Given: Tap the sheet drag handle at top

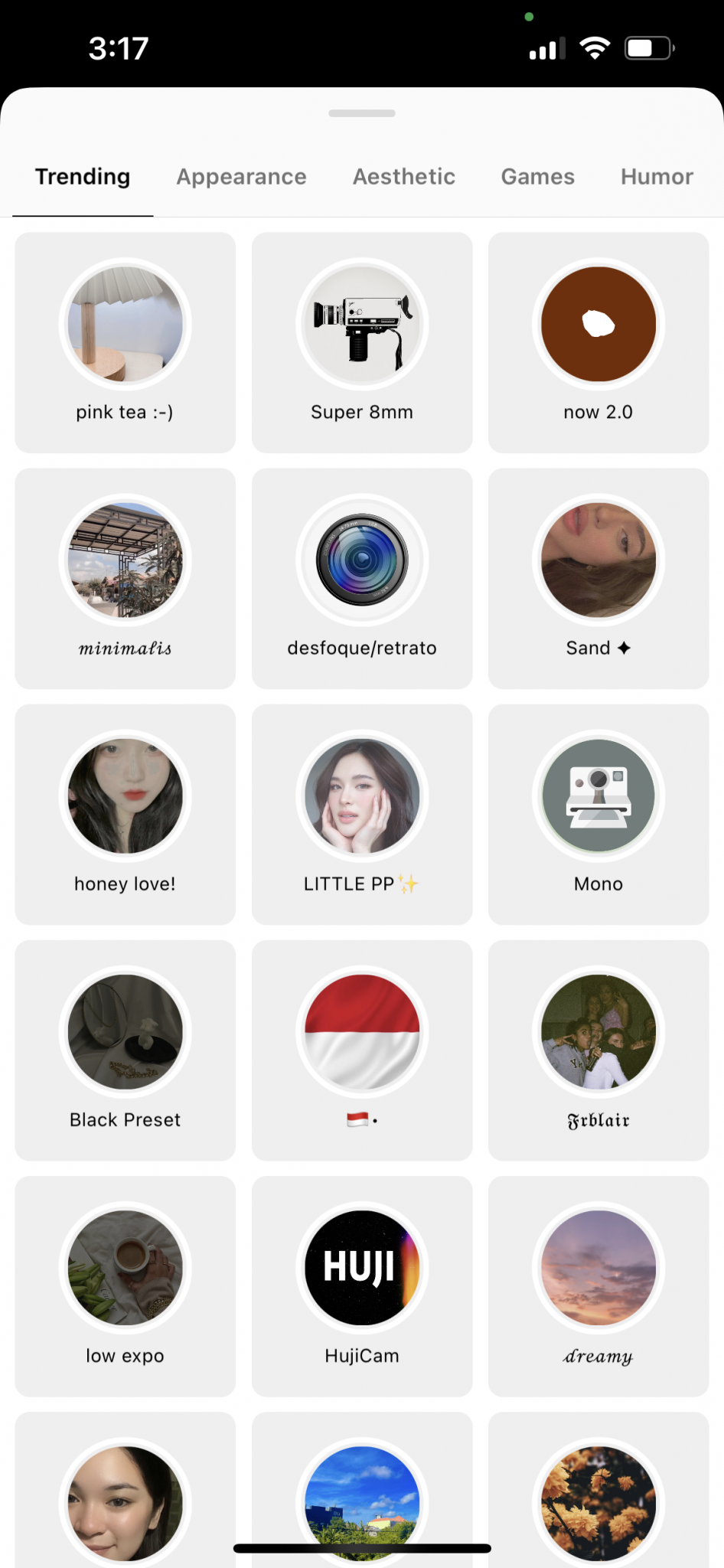Looking at the screenshot, I should (x=361, y=113).
